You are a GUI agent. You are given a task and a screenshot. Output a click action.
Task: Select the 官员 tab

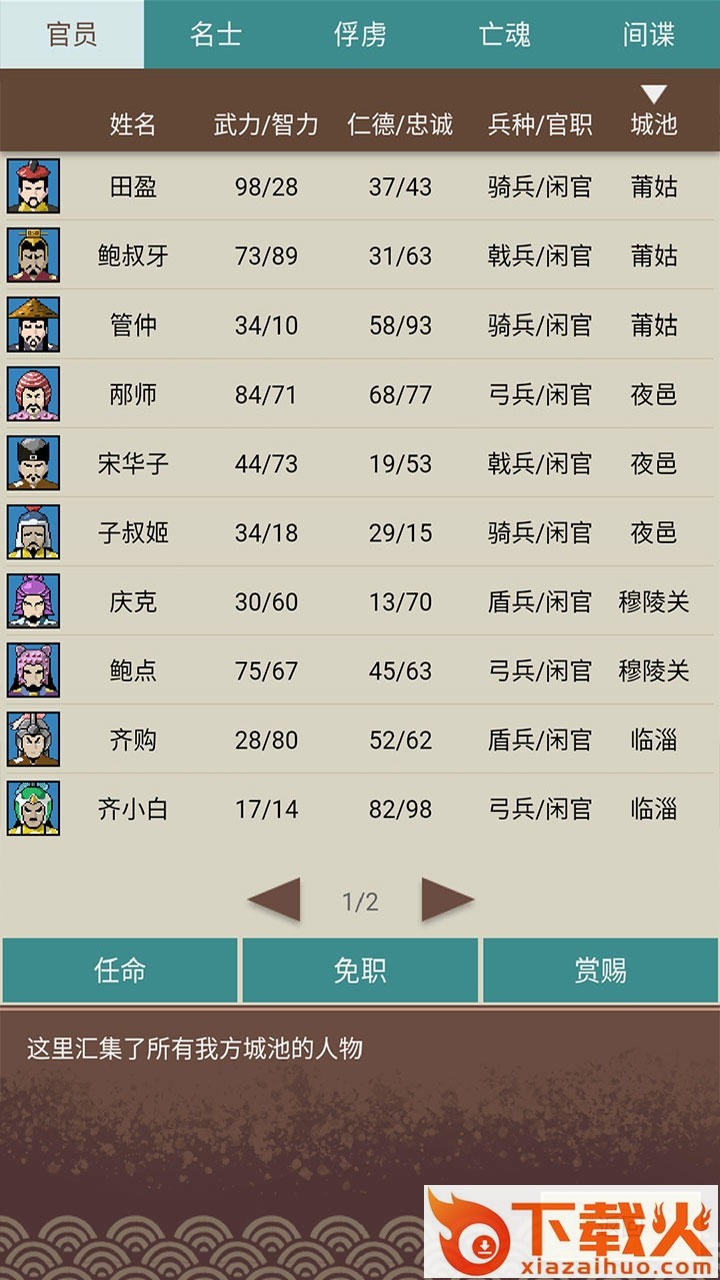tap(72, 35)
